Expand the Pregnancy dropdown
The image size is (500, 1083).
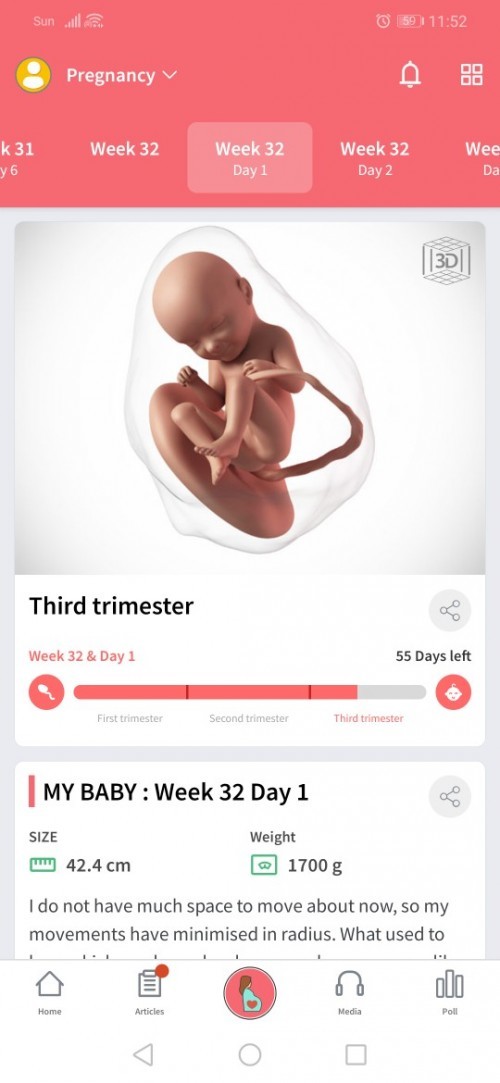click(122, 75)
